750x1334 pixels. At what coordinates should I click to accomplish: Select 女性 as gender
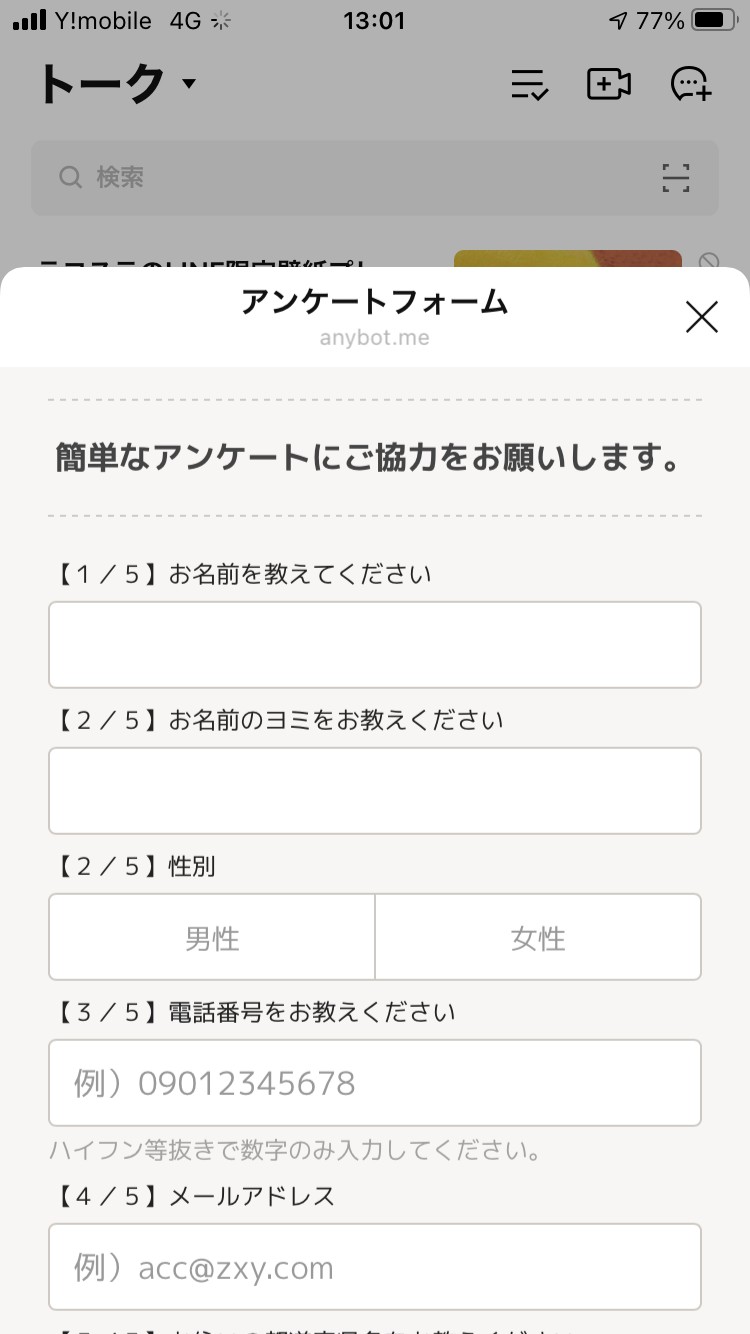tap(538, 937)
